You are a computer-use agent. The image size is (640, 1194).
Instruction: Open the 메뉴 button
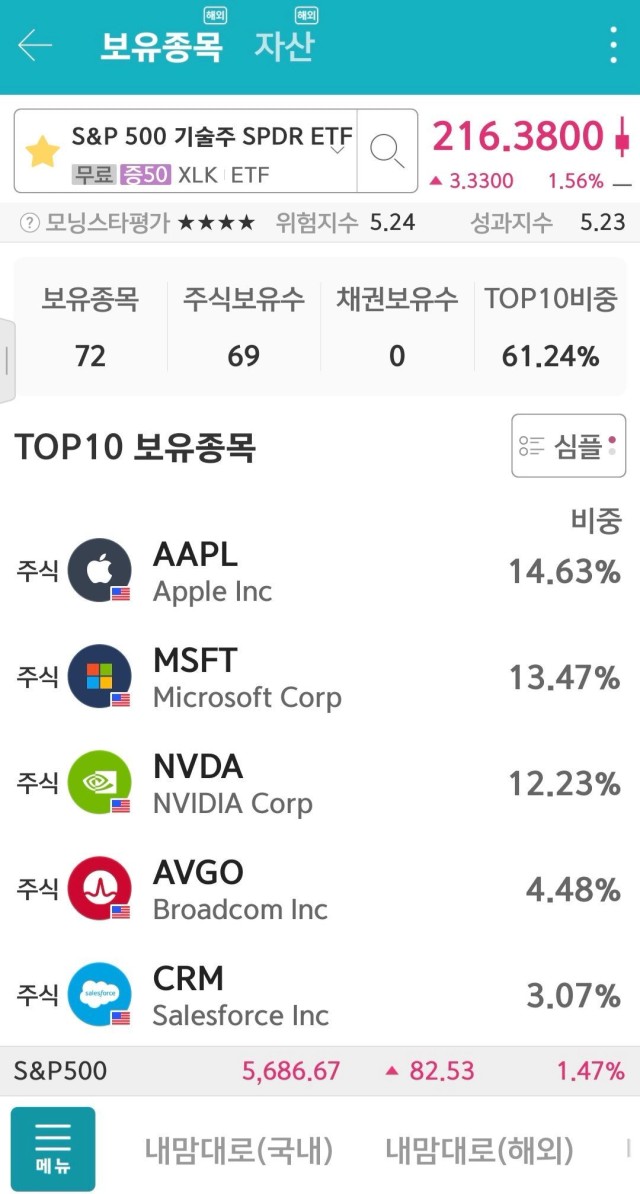[x=53, y=1149]
